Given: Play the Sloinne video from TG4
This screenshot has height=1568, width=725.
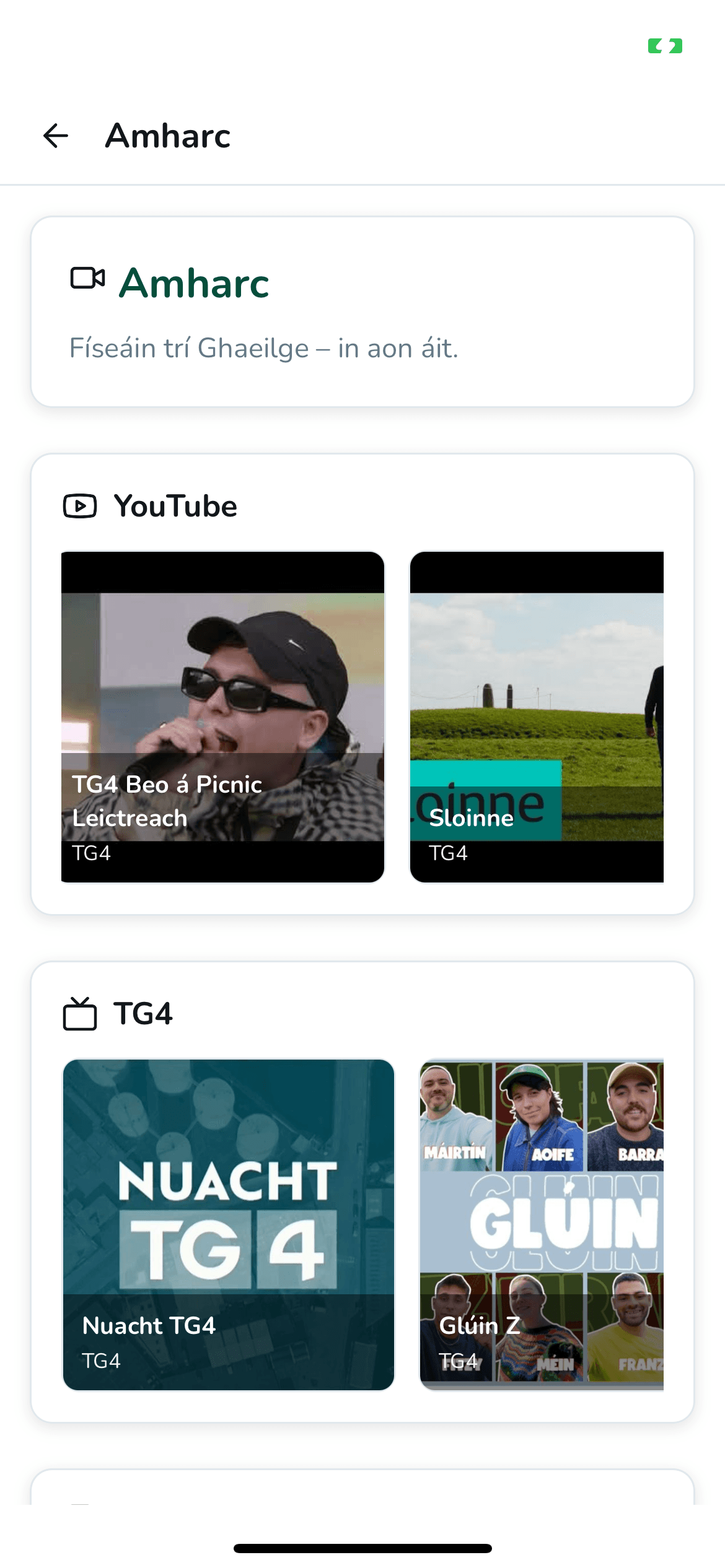Looking at the screenshot, I should [x=537, y=716].
